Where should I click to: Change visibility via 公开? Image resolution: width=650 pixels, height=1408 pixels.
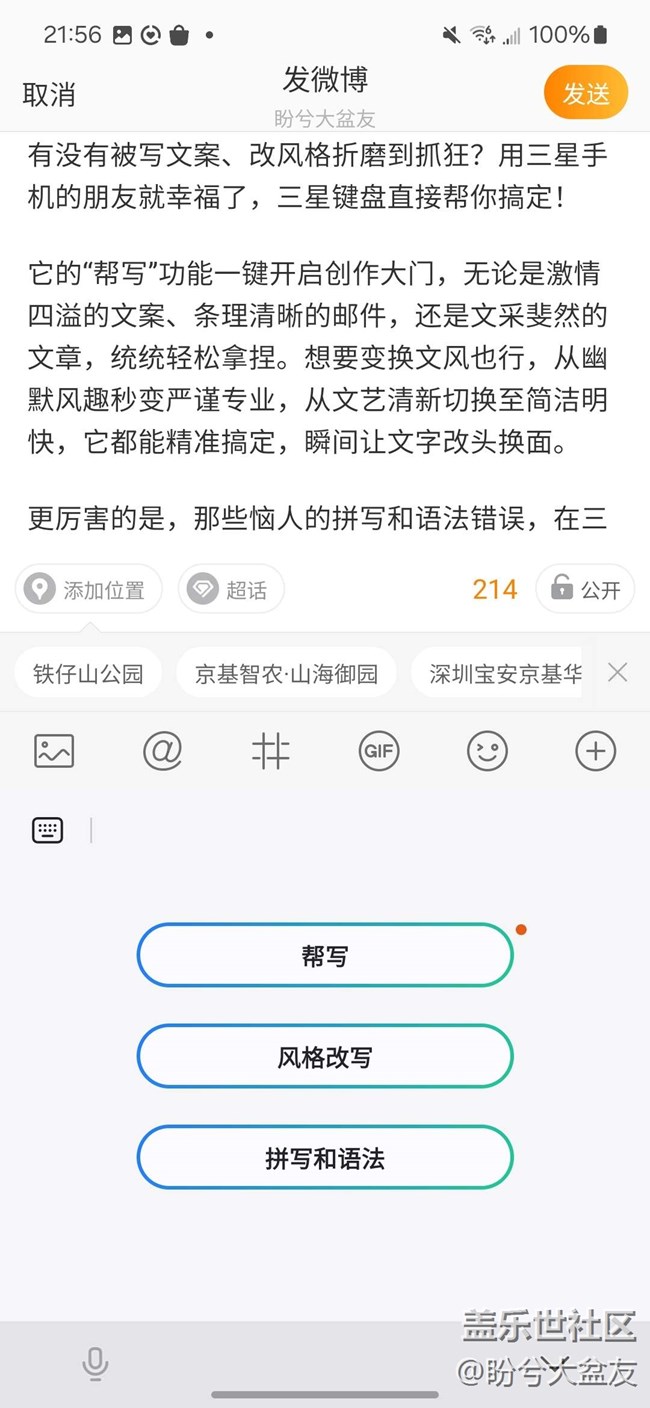(585, 590)
